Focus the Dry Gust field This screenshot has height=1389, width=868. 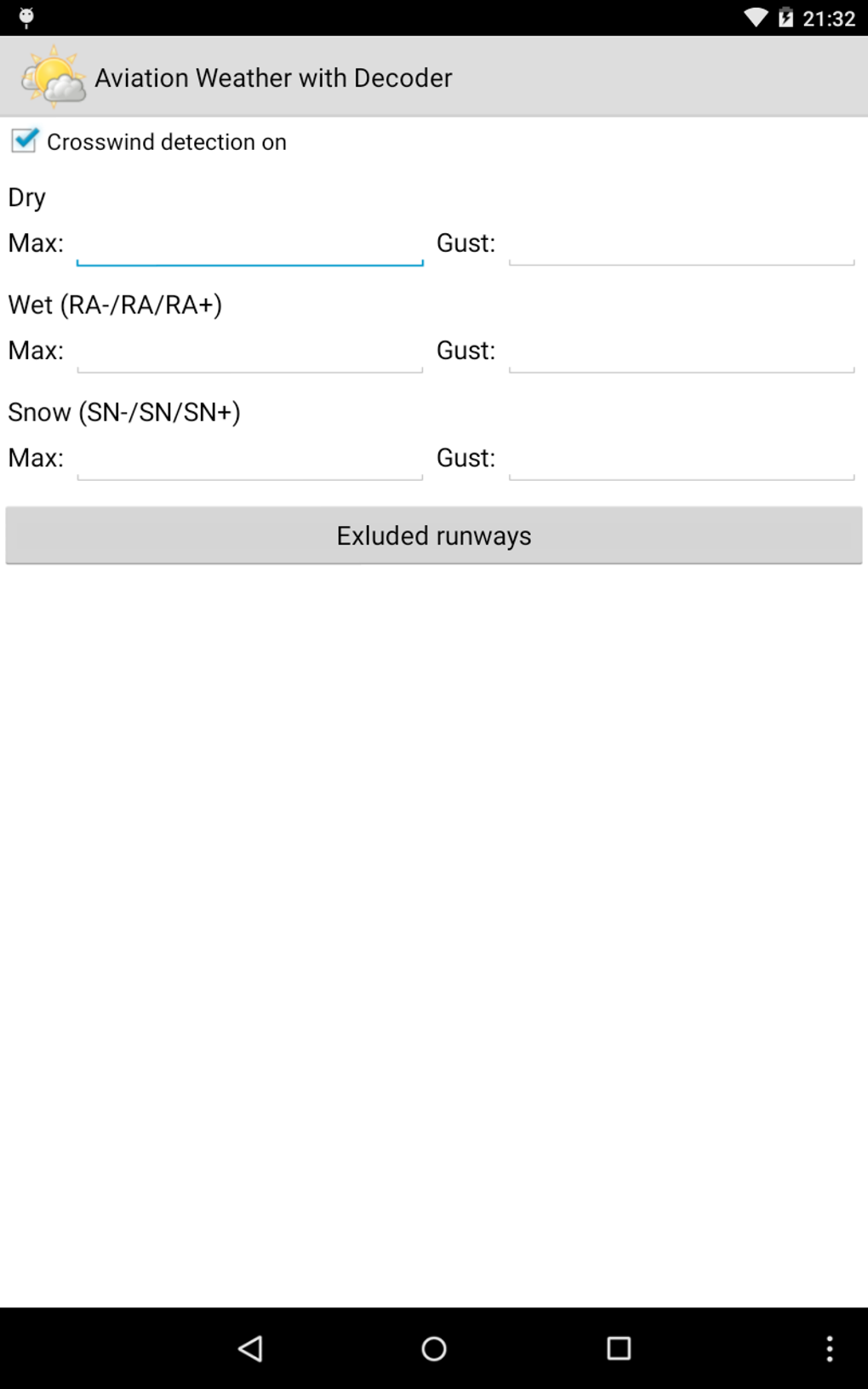(681, 244)
